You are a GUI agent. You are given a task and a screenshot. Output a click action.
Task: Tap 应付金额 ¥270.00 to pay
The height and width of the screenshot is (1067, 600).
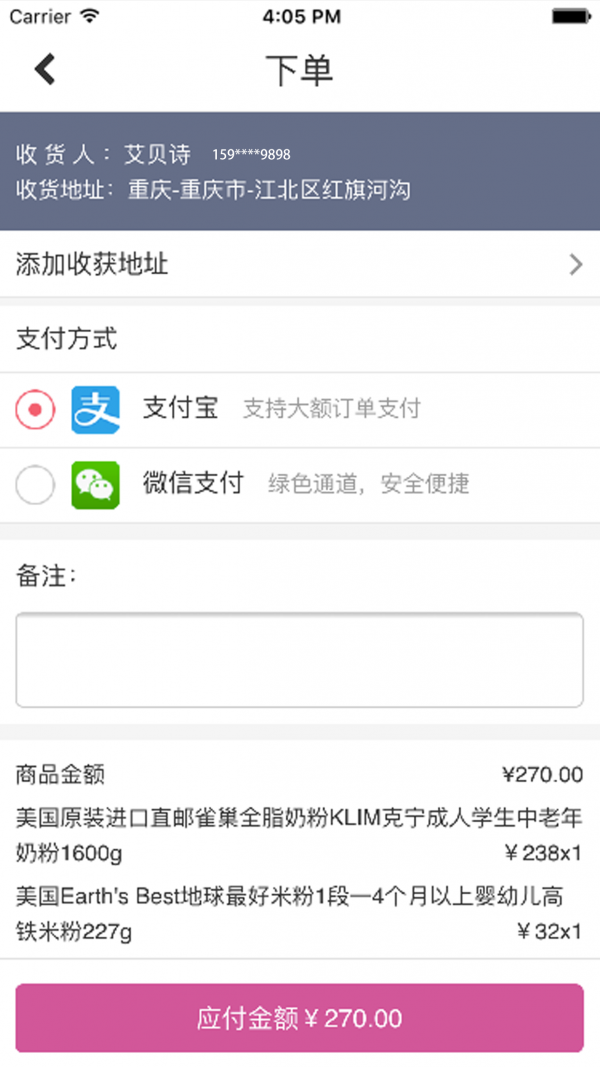click(299, 1018)
